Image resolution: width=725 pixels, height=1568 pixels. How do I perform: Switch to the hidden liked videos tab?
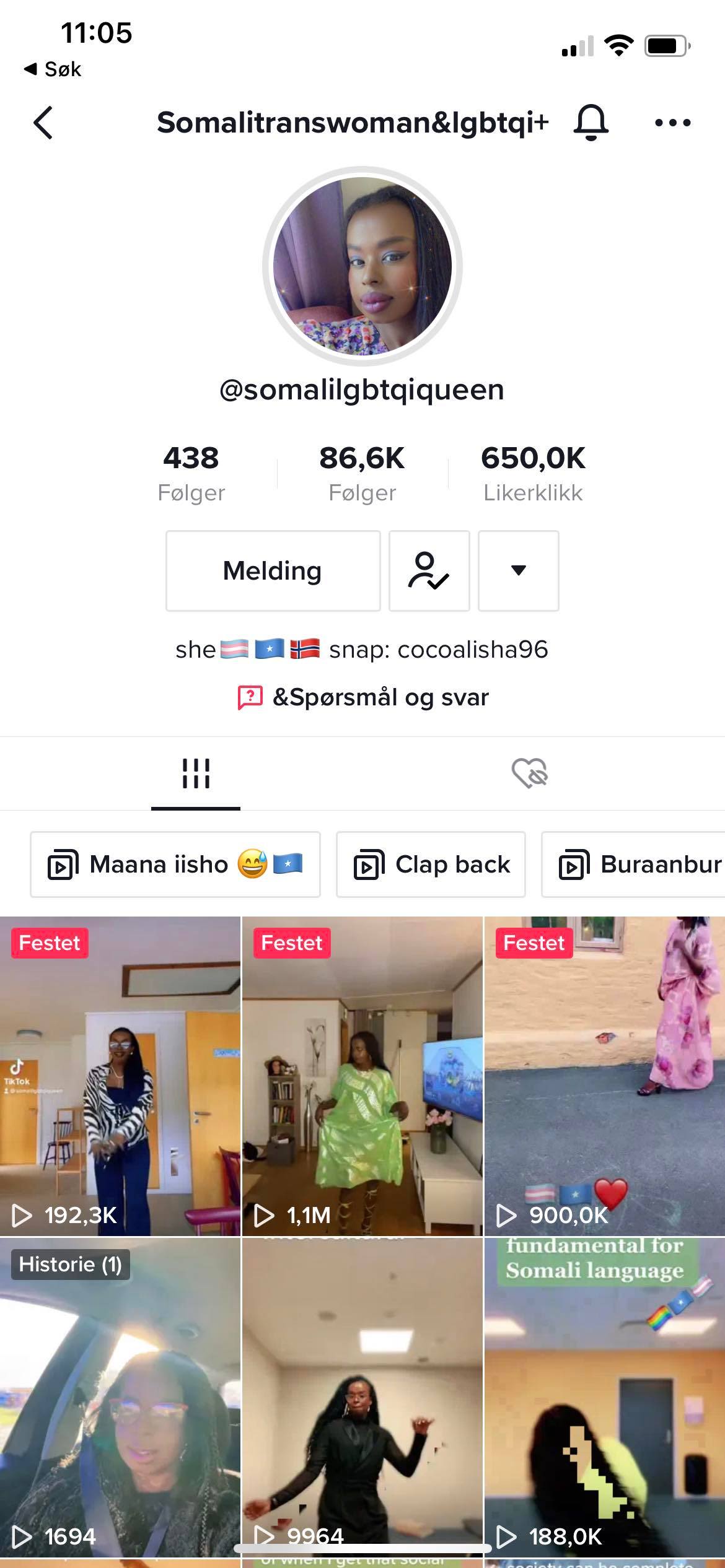(x=529, y=773)
